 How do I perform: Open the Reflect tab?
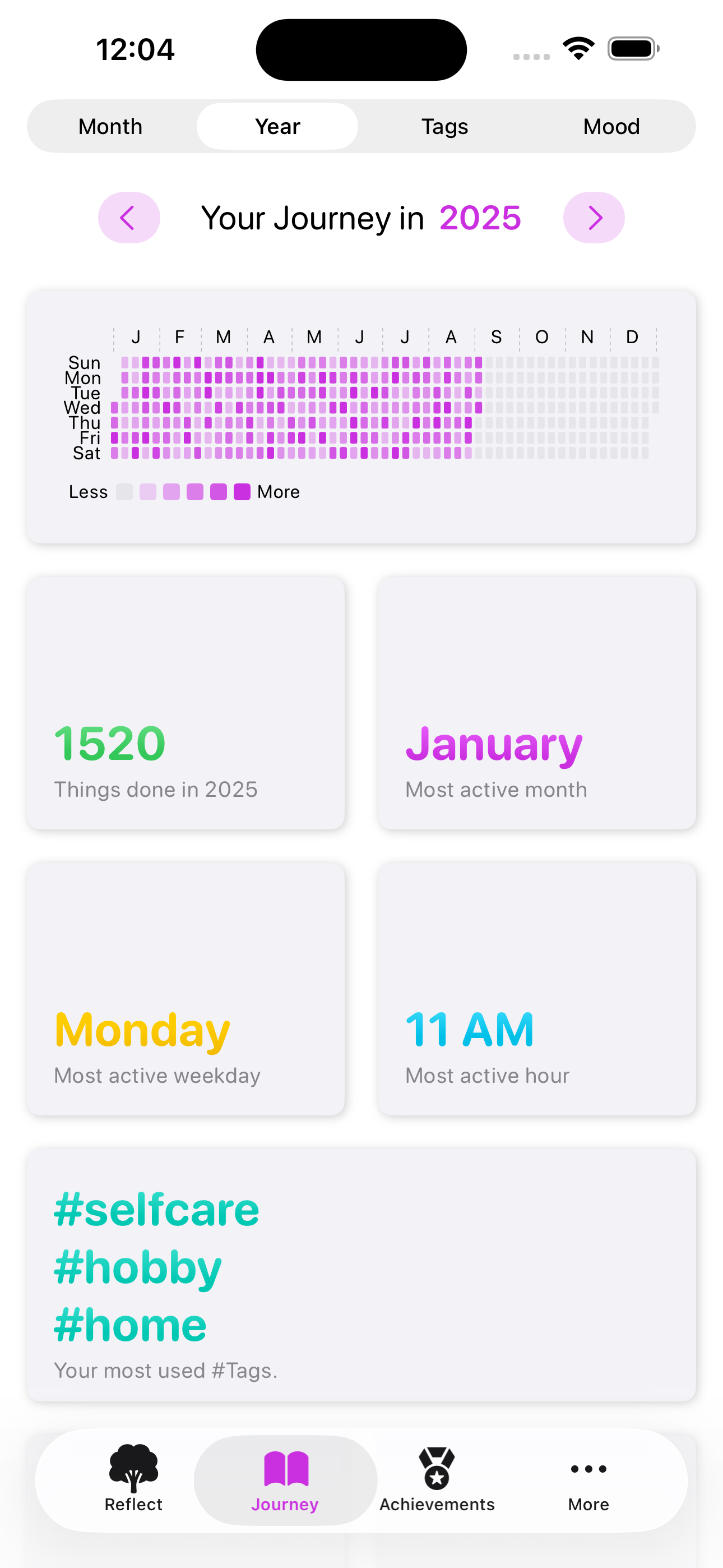tap(133, 1479)
